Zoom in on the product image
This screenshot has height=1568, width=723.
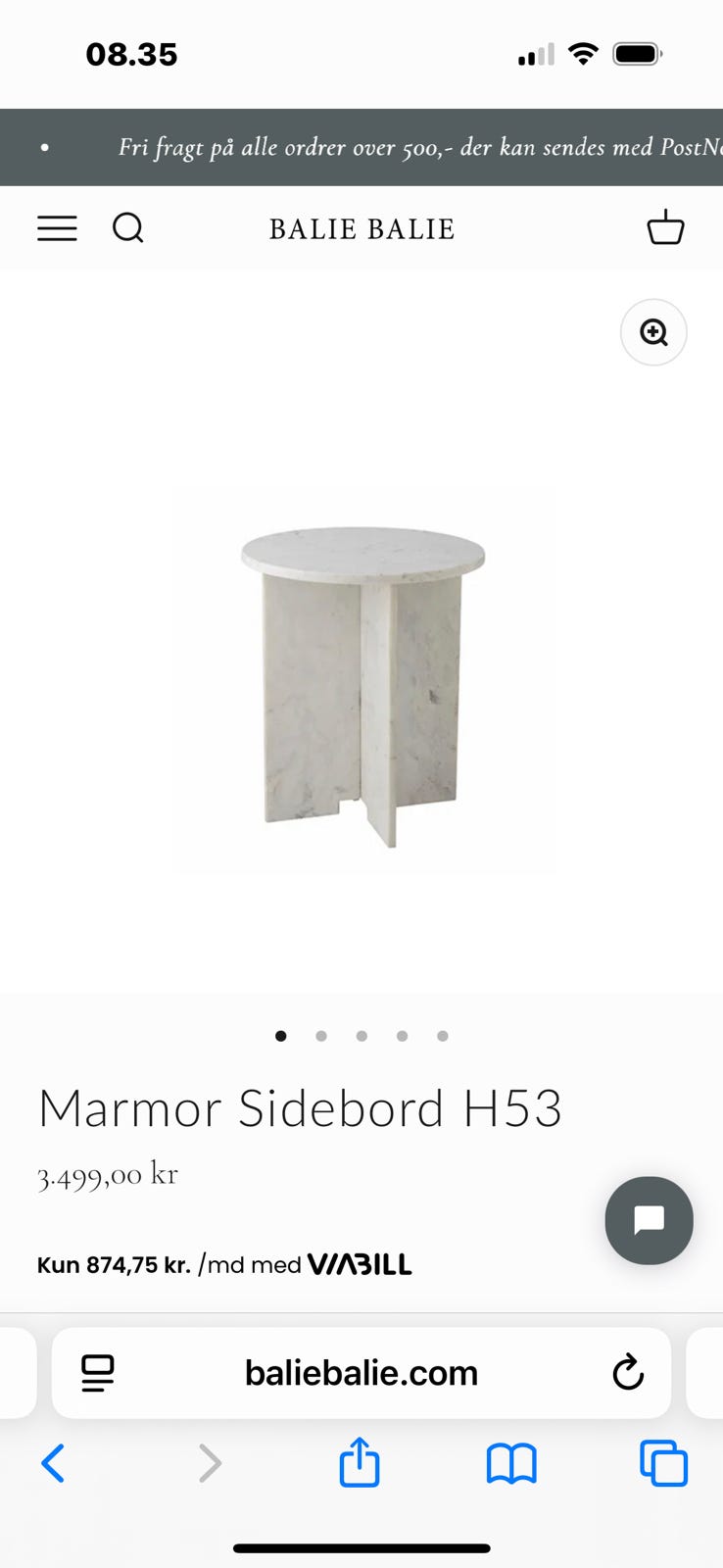pyautogui.click(x=653, y=332)
